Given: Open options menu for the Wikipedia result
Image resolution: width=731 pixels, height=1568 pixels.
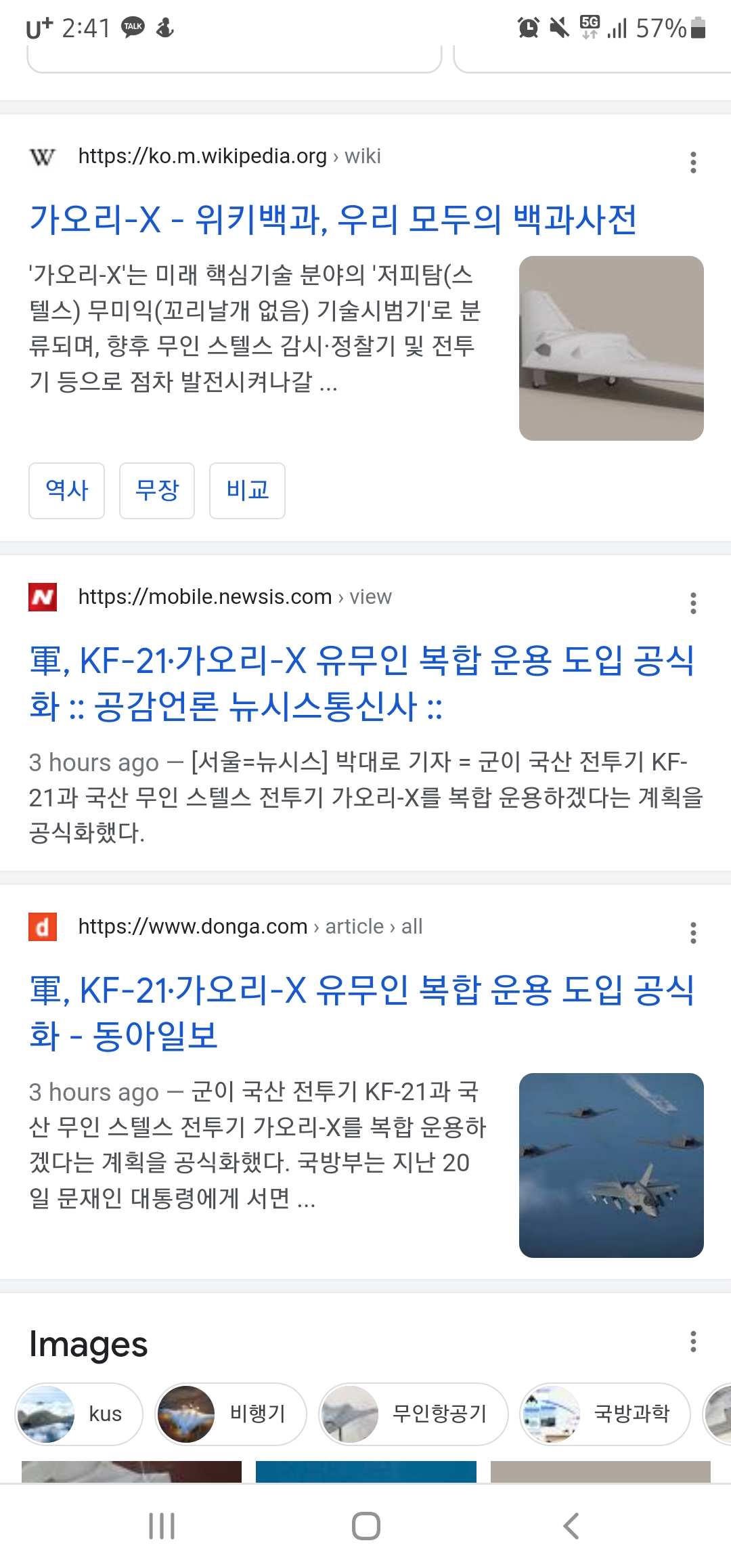Looking at the screenshot, I should tap(693, 162).
